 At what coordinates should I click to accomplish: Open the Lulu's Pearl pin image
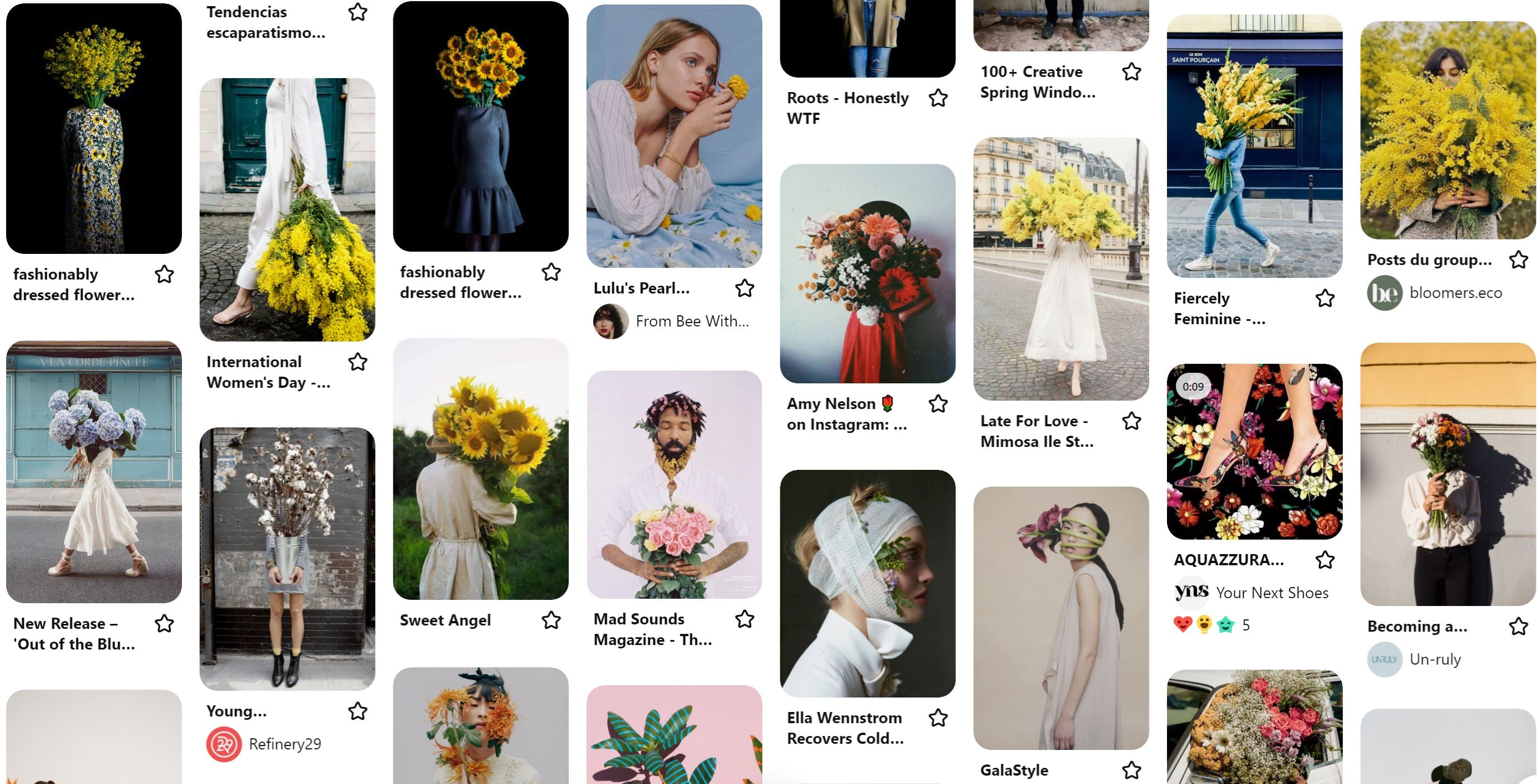pyautogui.click(x=674, y=136)
